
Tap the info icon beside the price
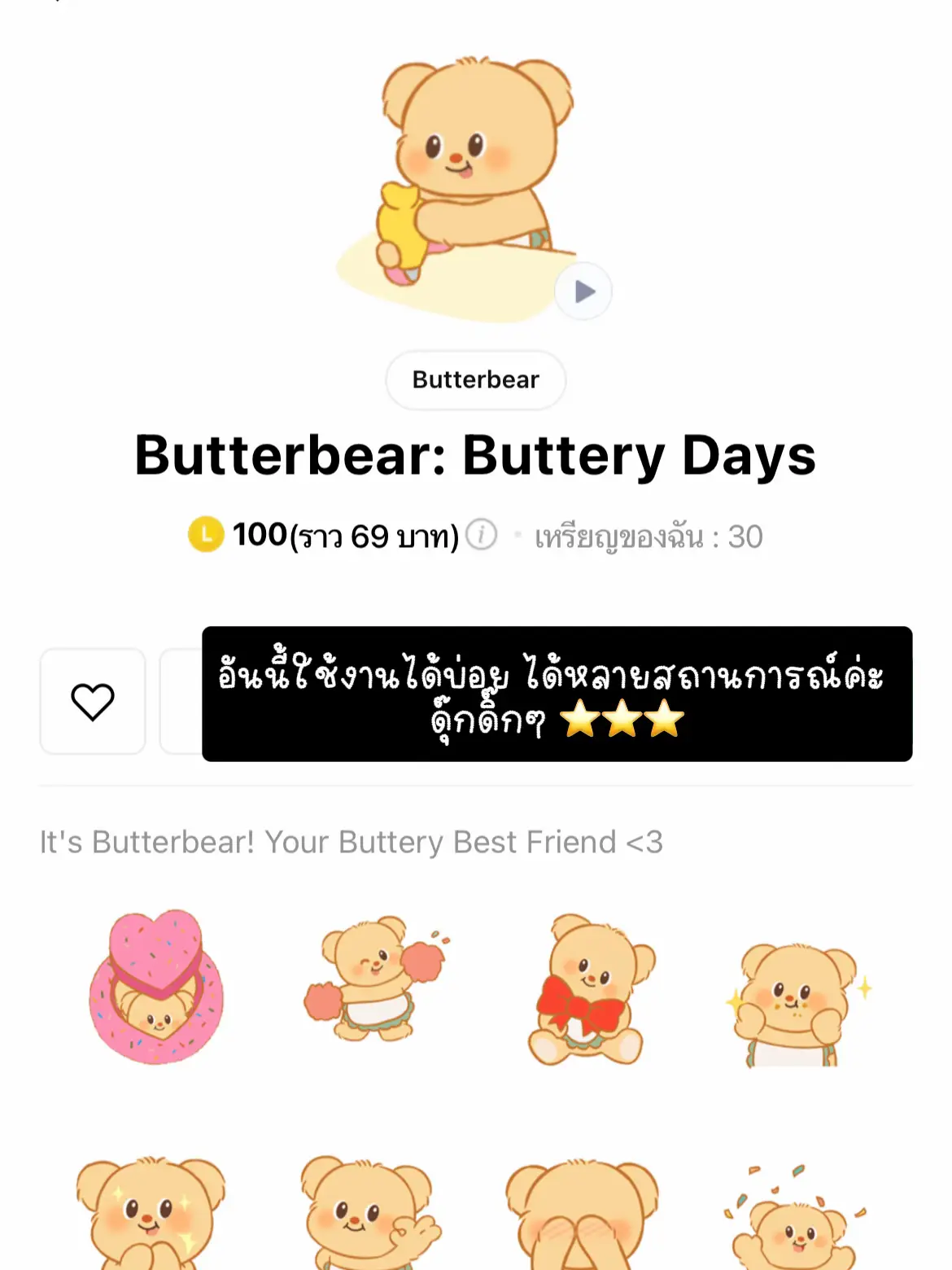pyautogui.click(x=482, y=535)
